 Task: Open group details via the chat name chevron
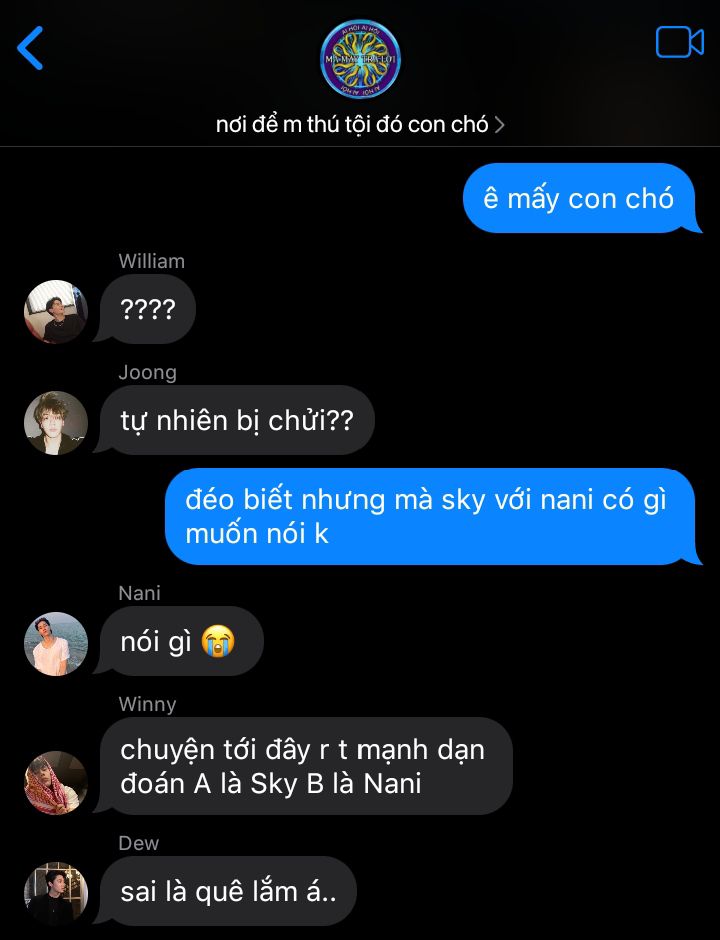pyautogui.click(x=500, y=125)
